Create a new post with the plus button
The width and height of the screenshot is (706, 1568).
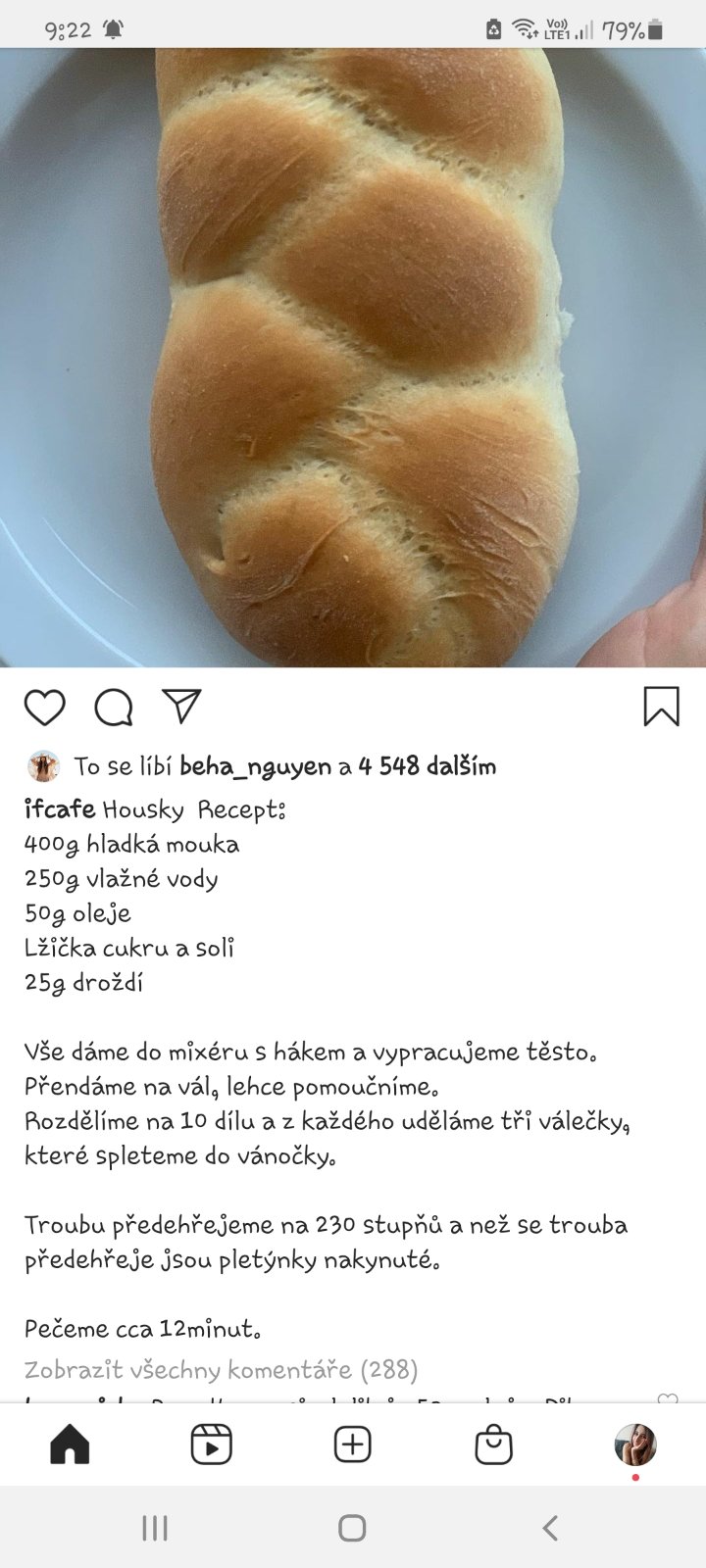pos(352,1445)
